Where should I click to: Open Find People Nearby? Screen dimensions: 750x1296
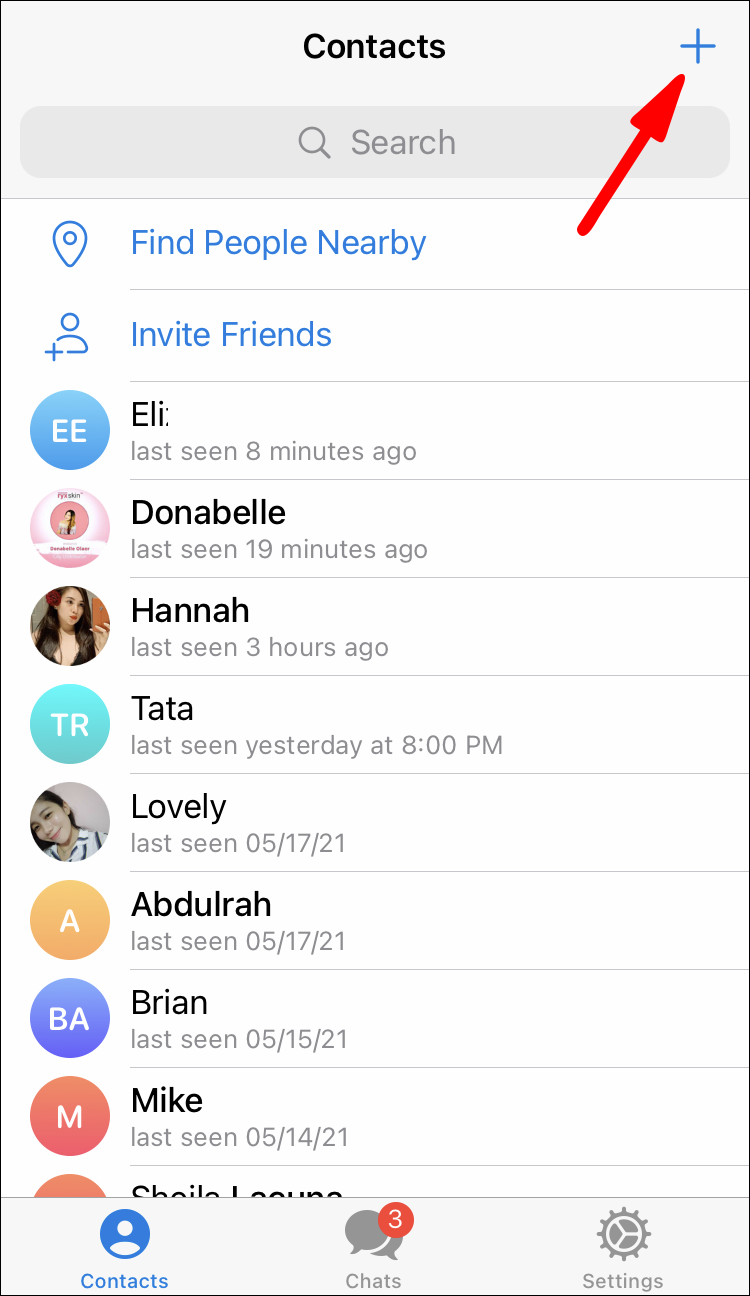278,243
